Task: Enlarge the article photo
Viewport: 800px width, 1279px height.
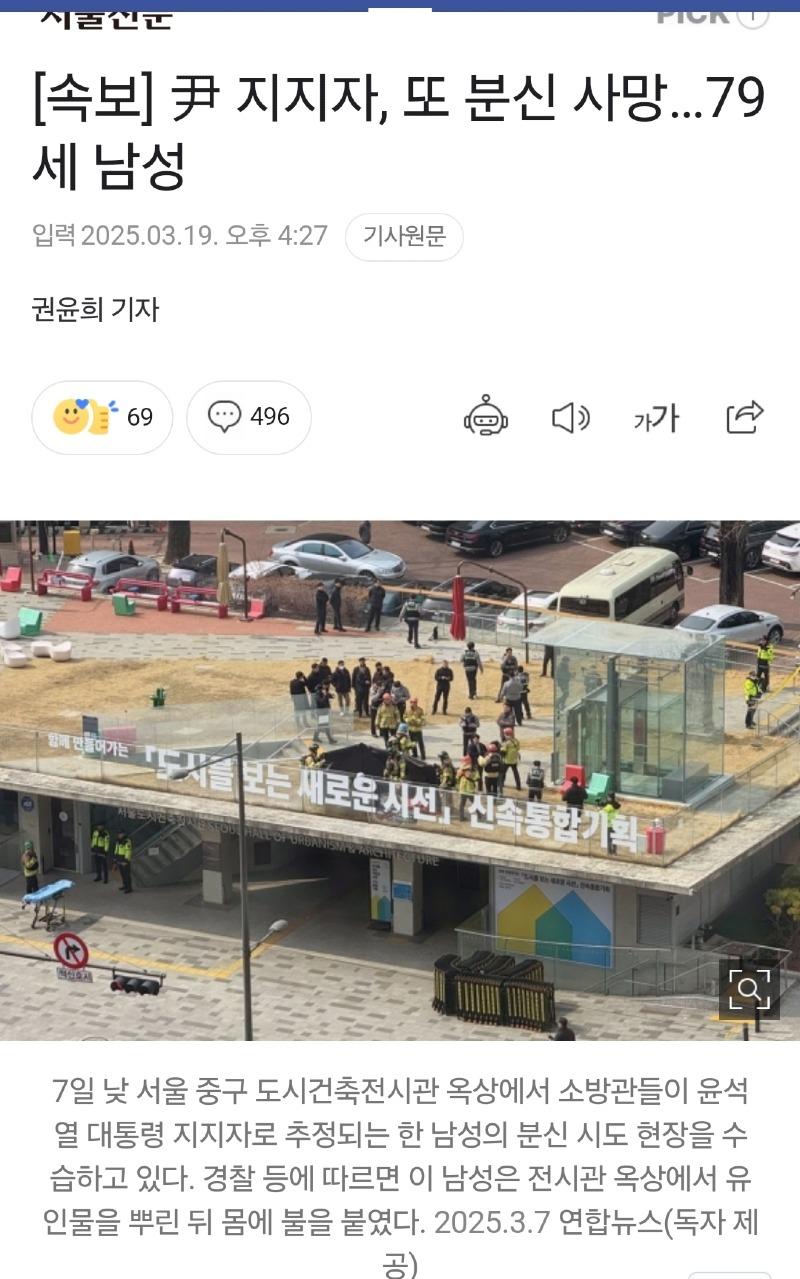Action: (x=749, y=990)
